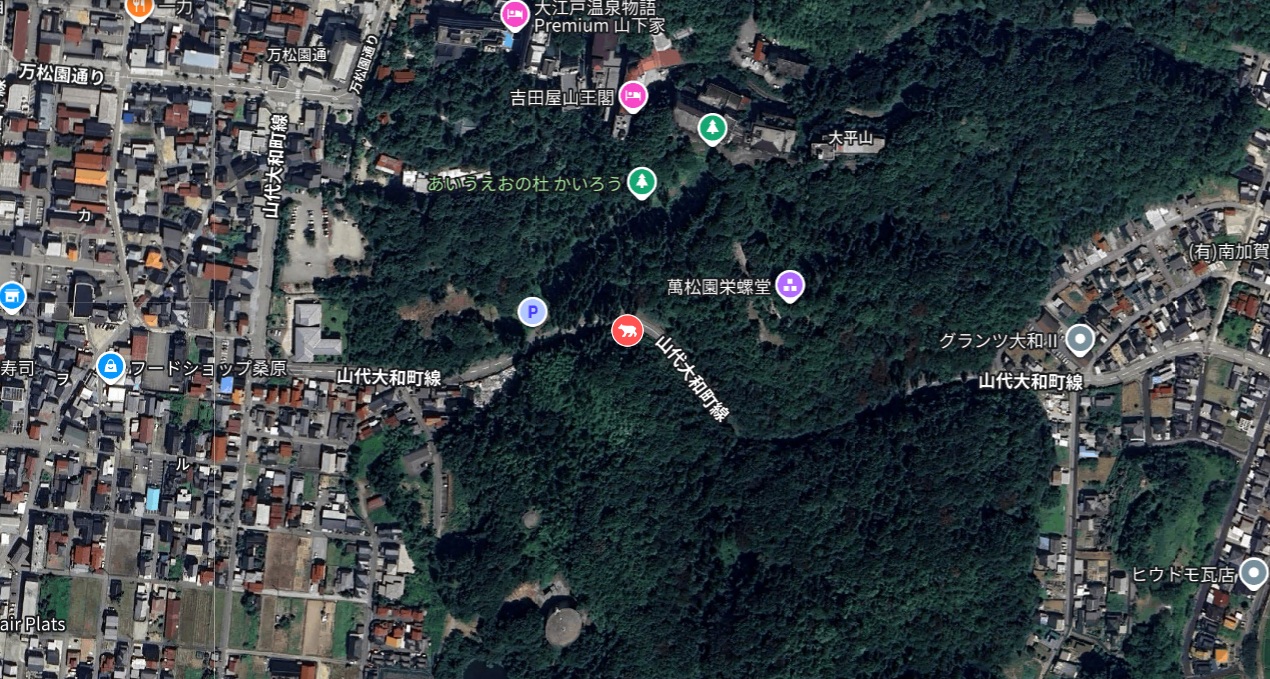Open the フードショップ桑原 shopping pin

111,368
